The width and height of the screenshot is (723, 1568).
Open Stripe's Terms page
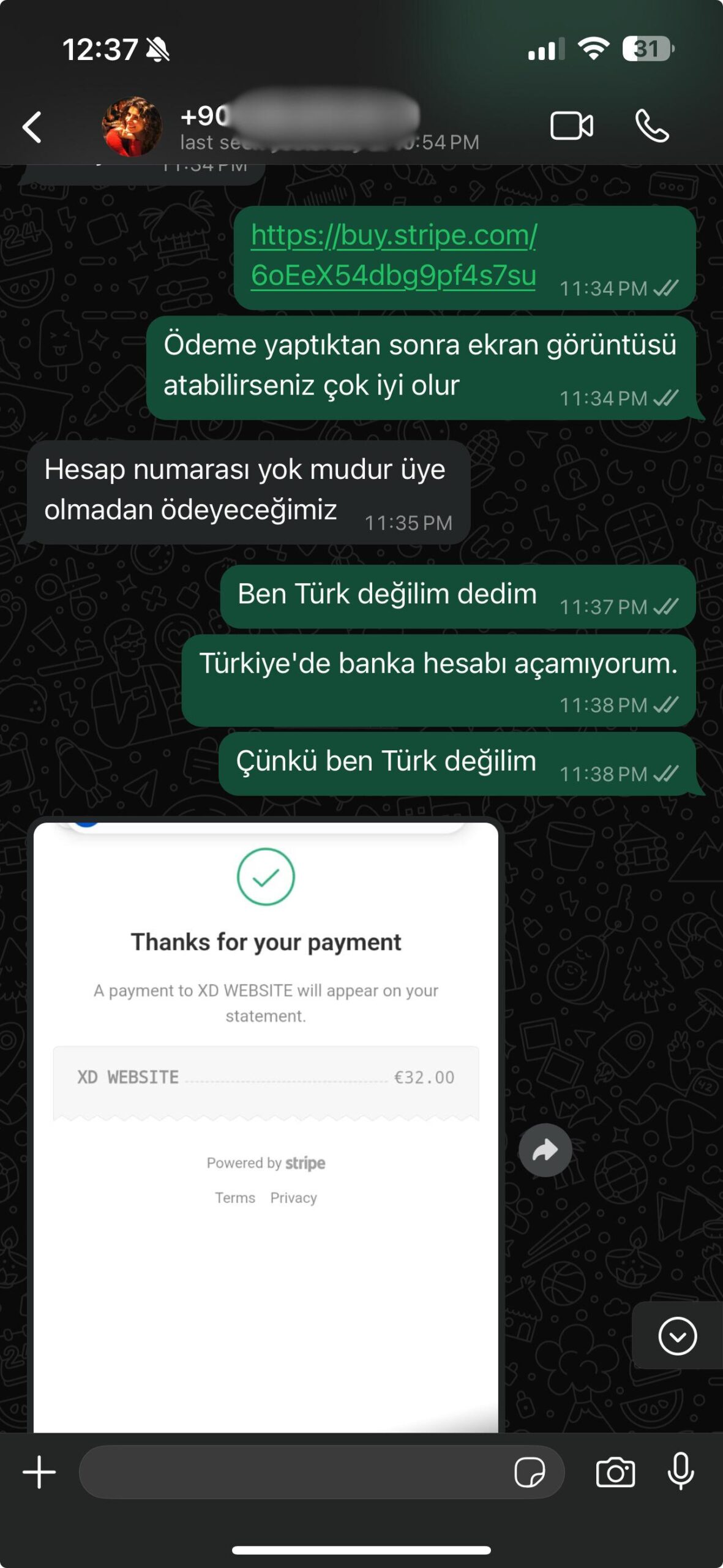pyautogui.click(x=234, y=1197)
